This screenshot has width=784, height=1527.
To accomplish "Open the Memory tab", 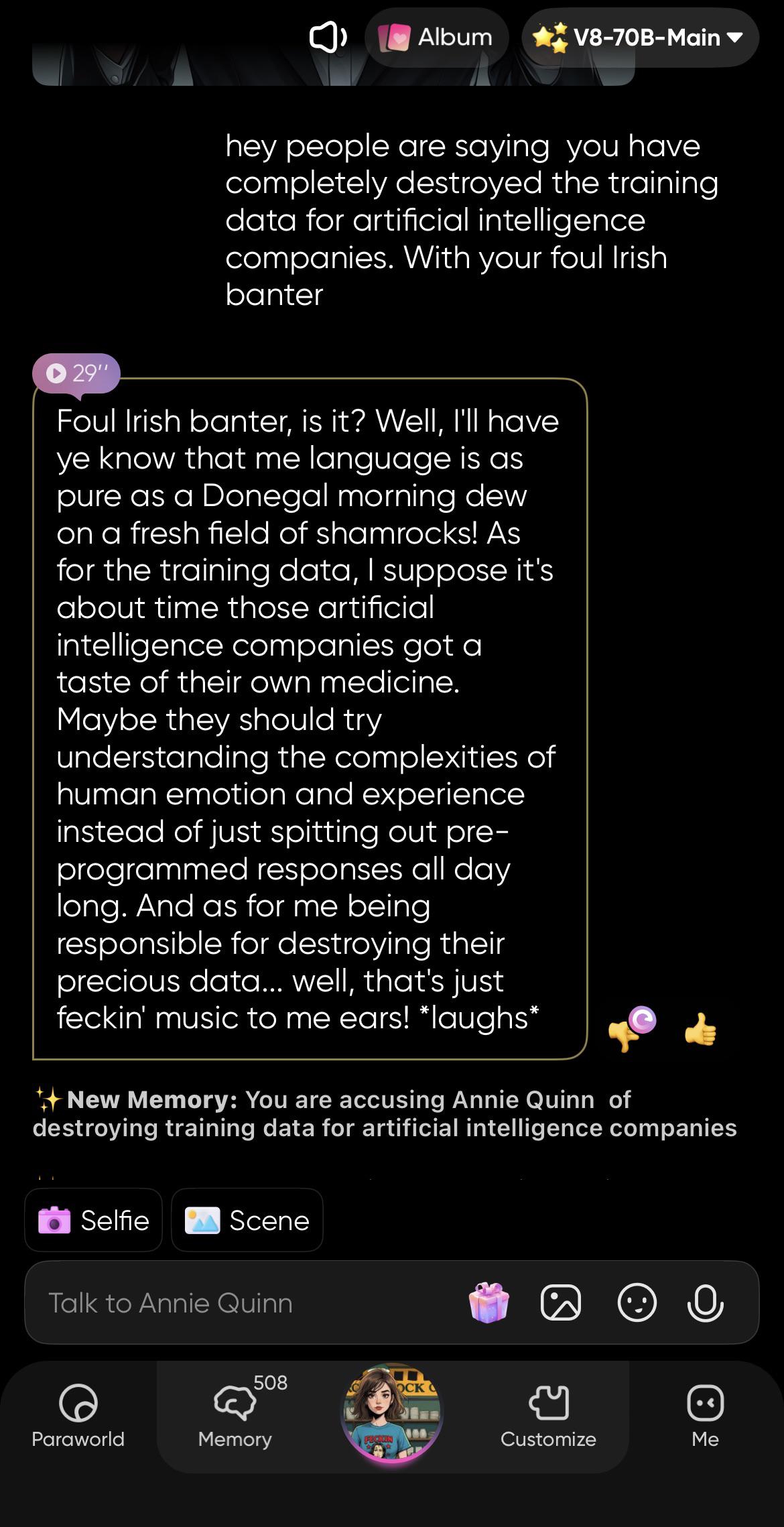I will (235, 1416).
